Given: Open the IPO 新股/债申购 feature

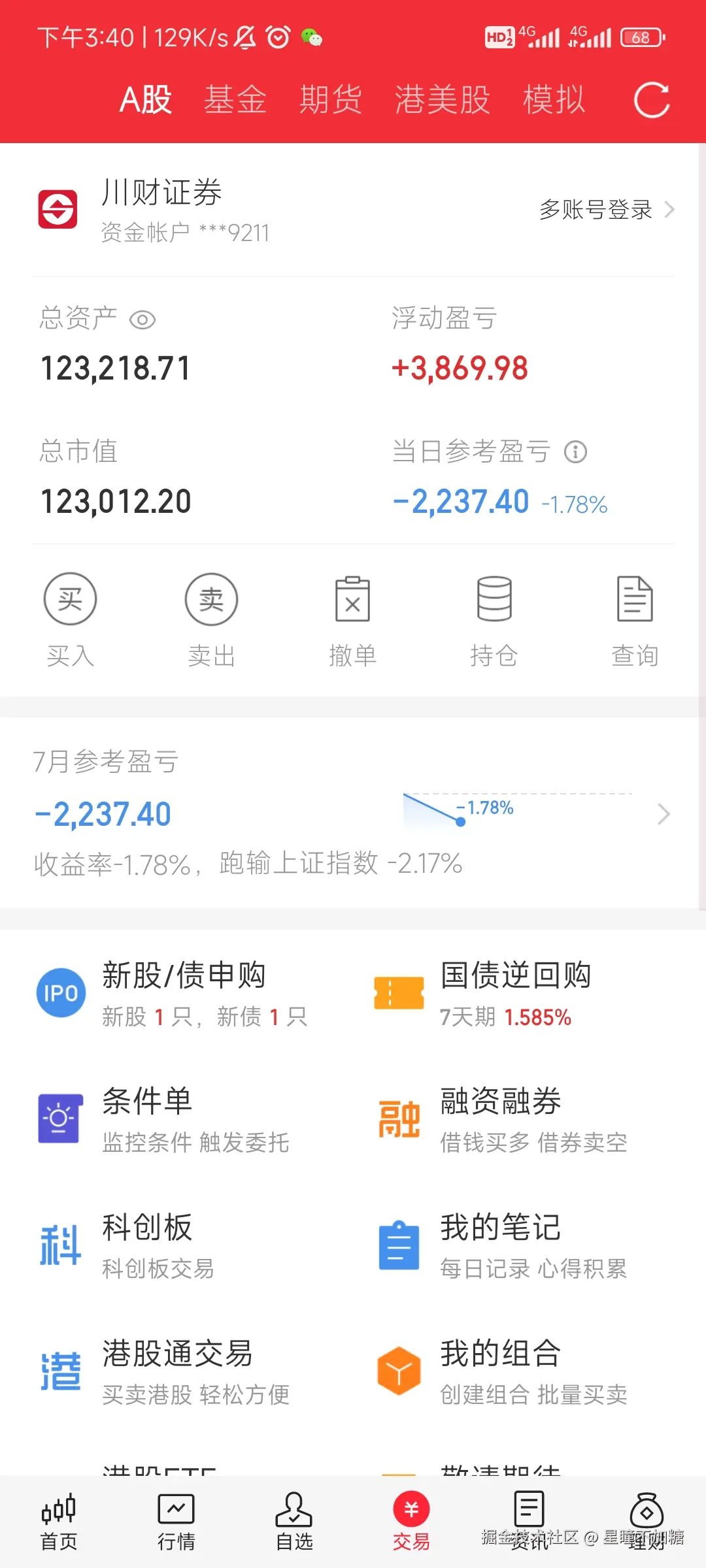Looking at the screenshot, I should [x=61, y=992].
